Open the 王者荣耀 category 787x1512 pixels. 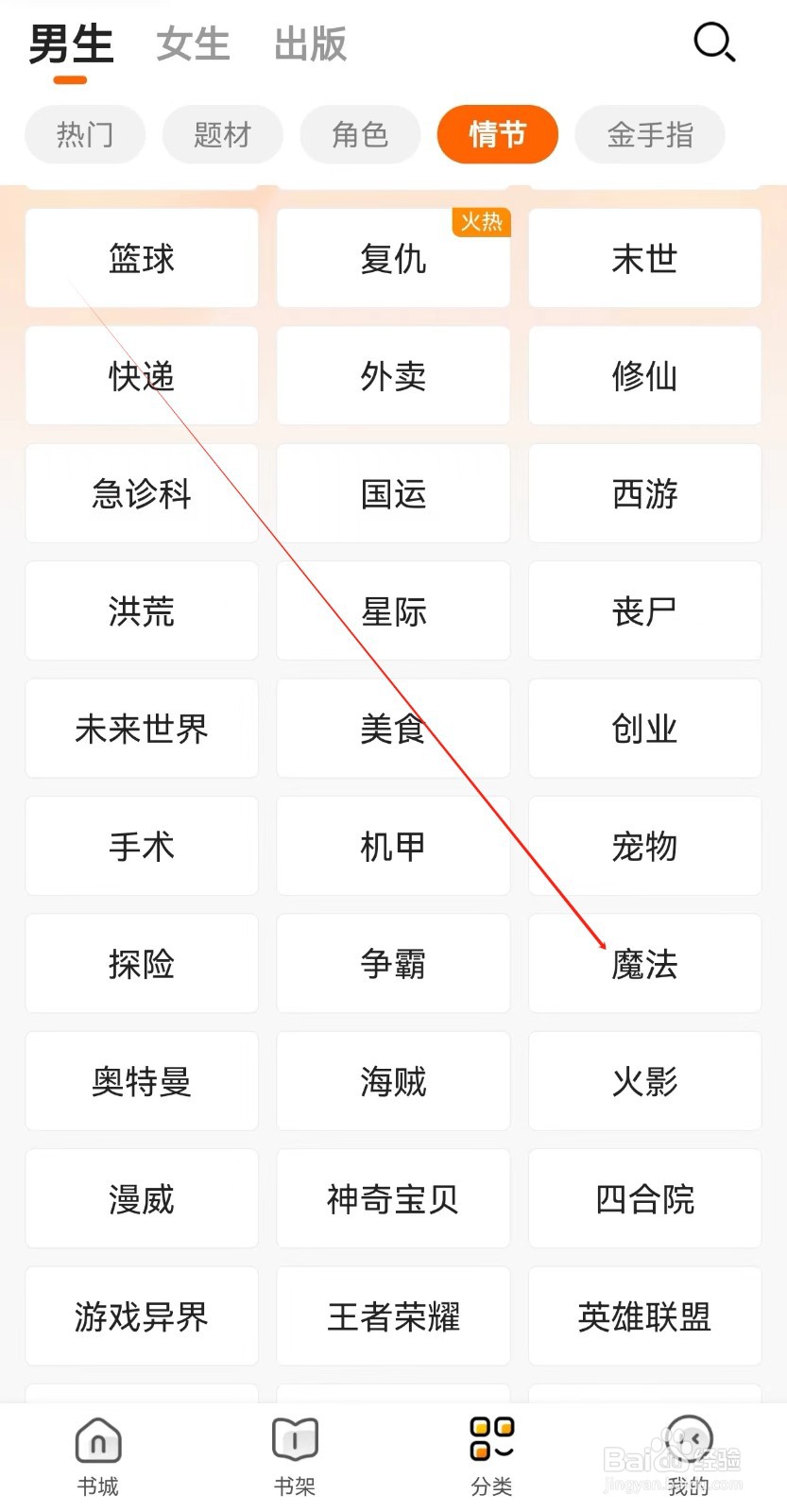click(393, 1316)
